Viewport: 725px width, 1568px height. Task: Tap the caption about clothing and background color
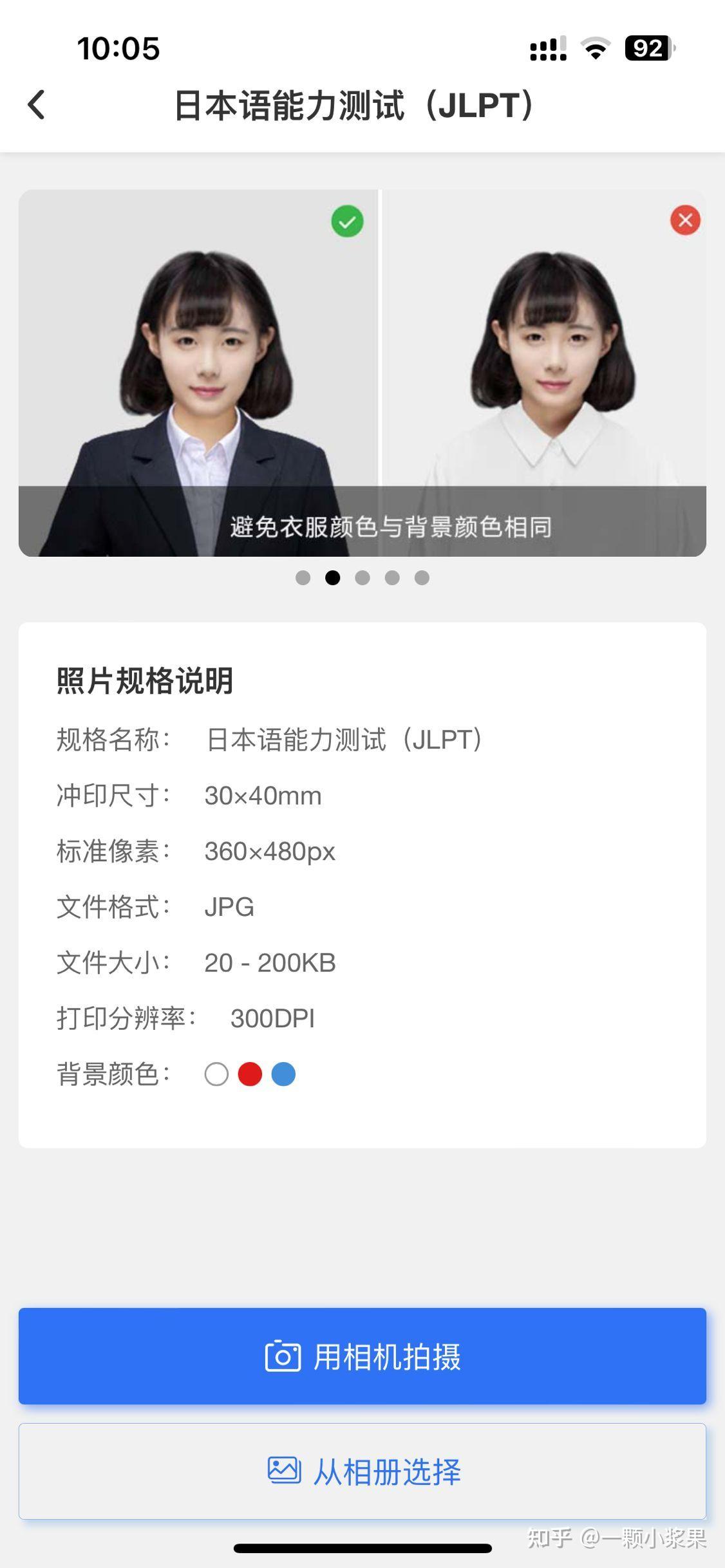(362, 529)
